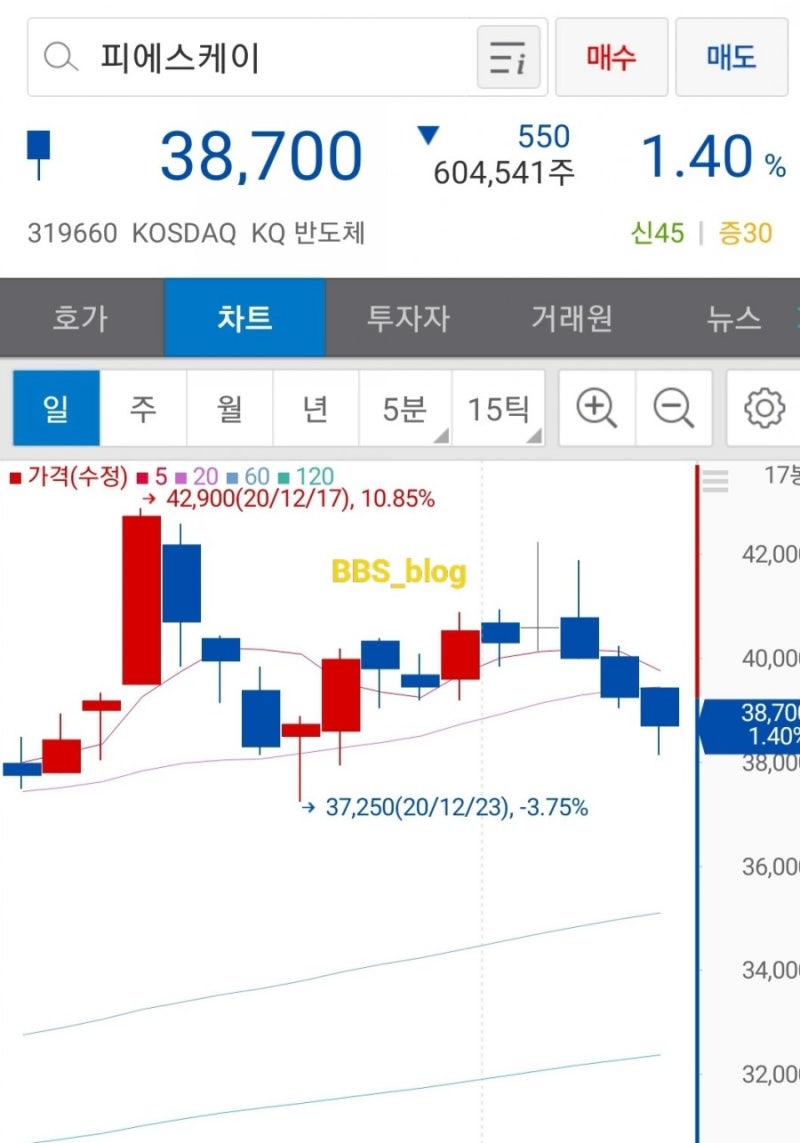Zoom out of the chart

pyautogui.click(x=673, y=408)
